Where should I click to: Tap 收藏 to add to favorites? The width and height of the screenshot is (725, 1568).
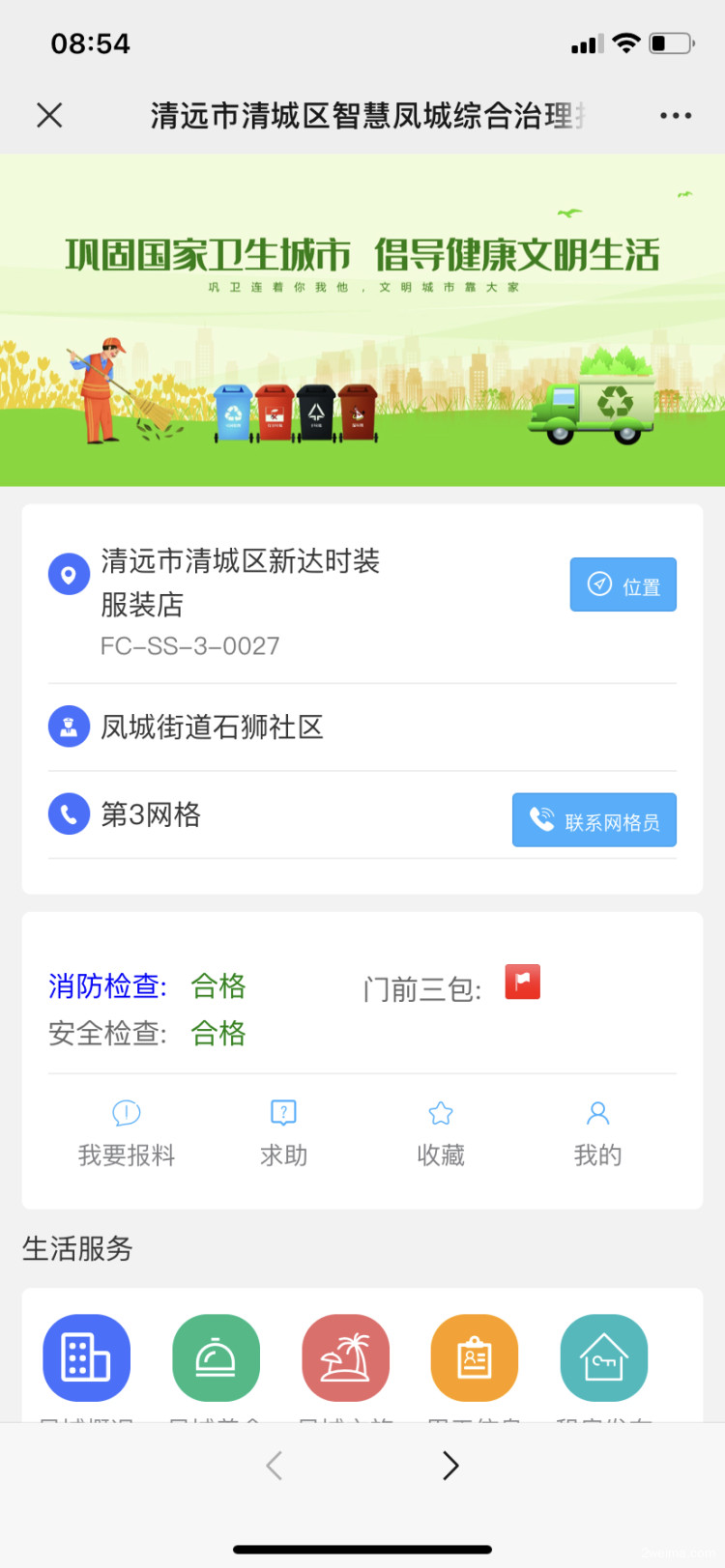point(441,1133)
